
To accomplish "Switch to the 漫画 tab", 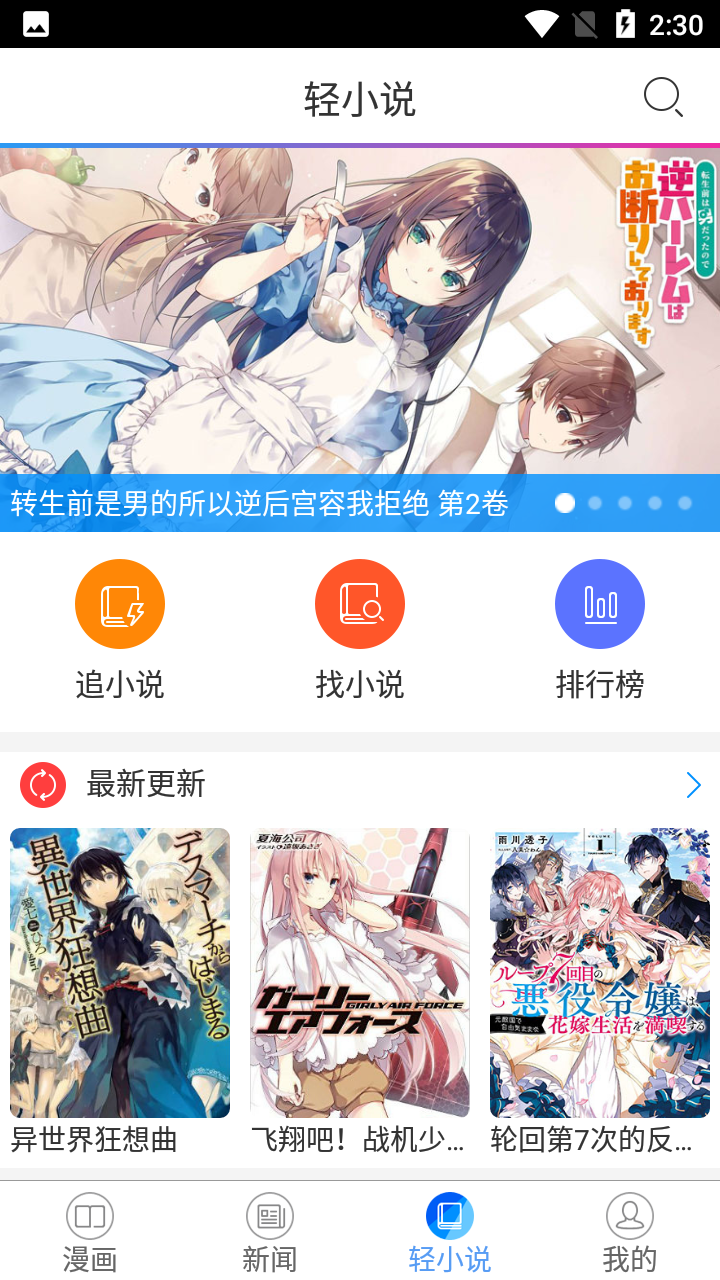I will (90, 1232).
